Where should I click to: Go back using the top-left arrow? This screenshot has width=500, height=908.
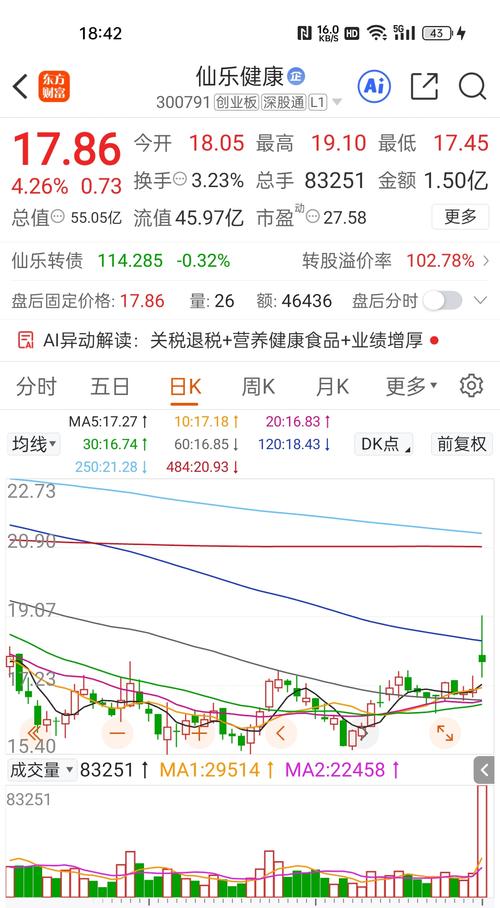[20, 87]
